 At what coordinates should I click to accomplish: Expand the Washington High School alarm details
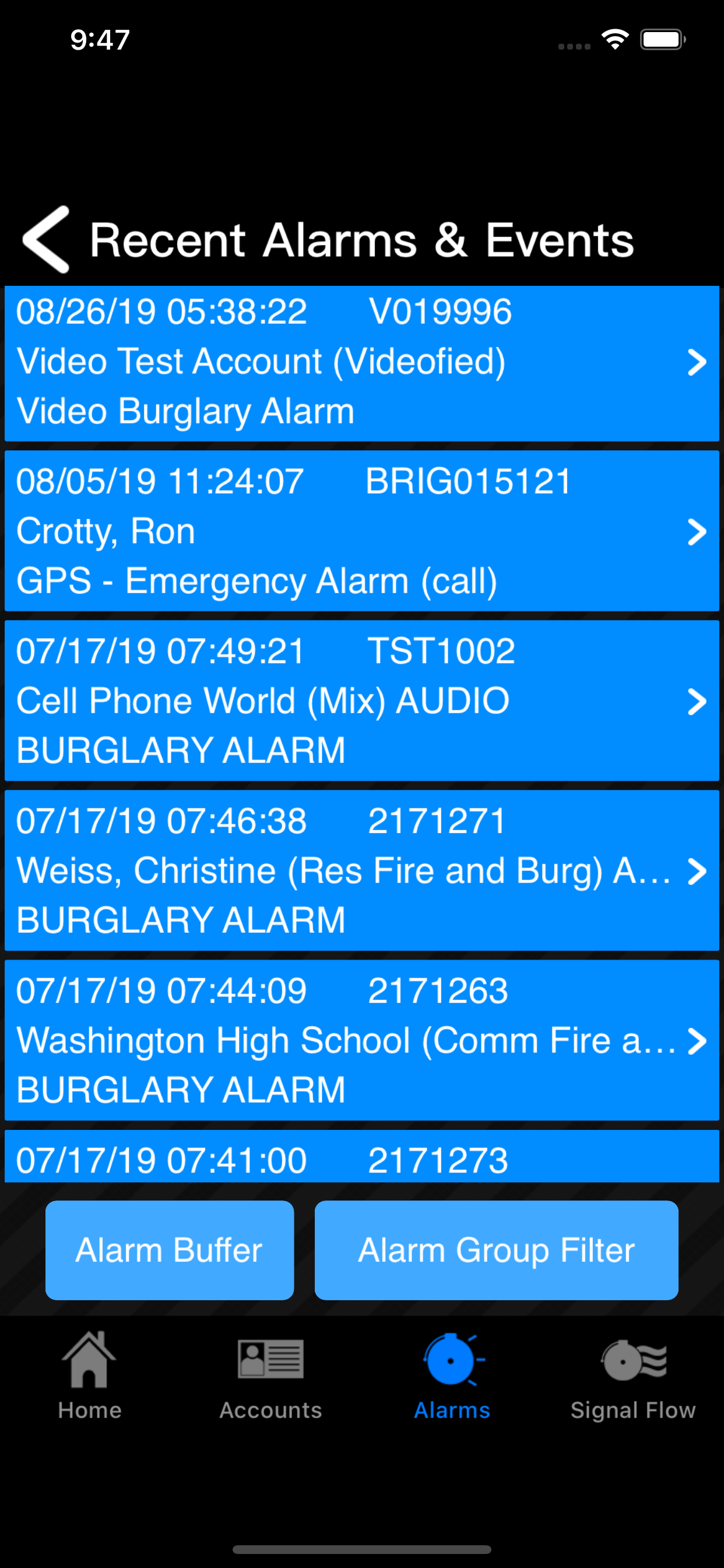[x=697, y=1040]
